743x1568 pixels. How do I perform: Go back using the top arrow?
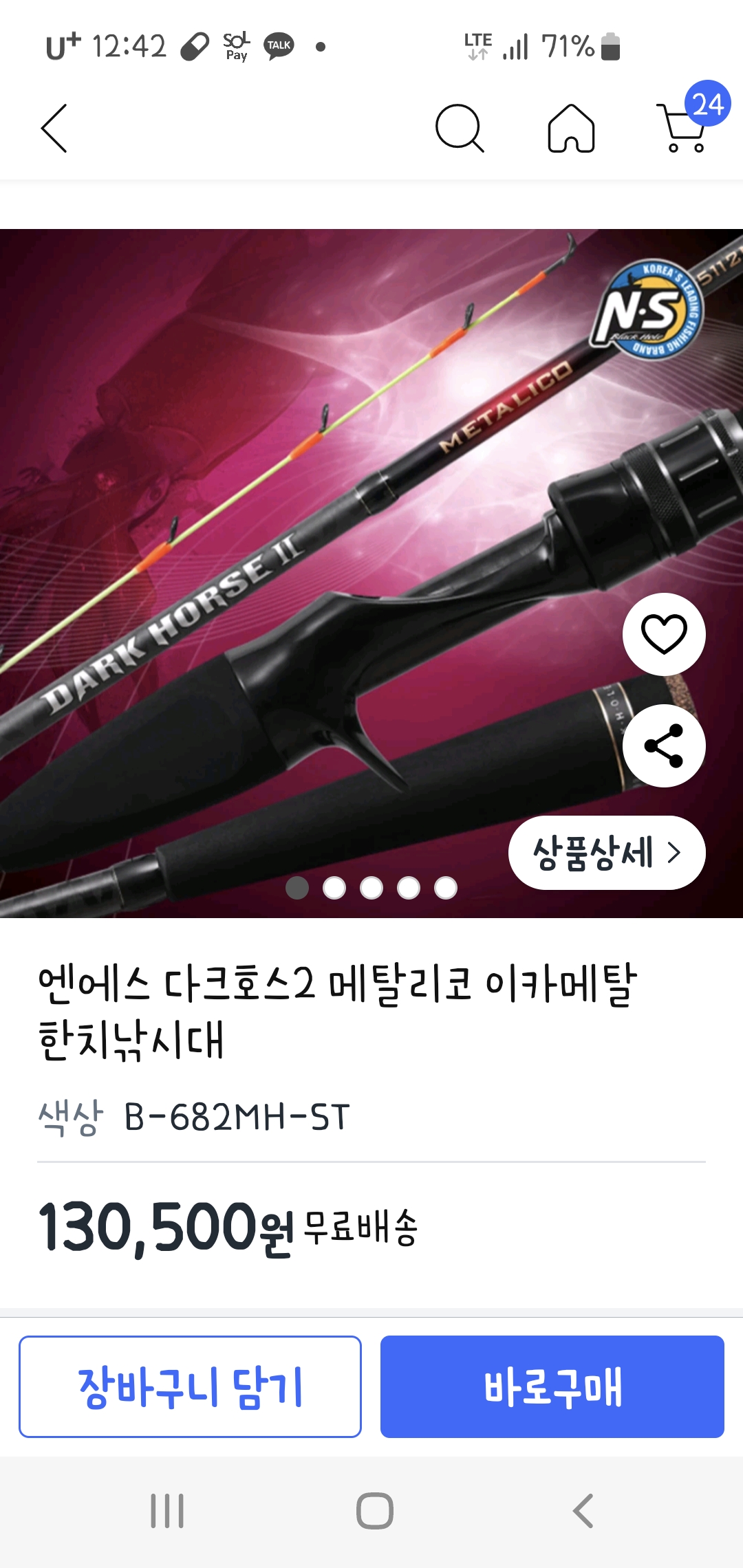(x=54, y=128)
